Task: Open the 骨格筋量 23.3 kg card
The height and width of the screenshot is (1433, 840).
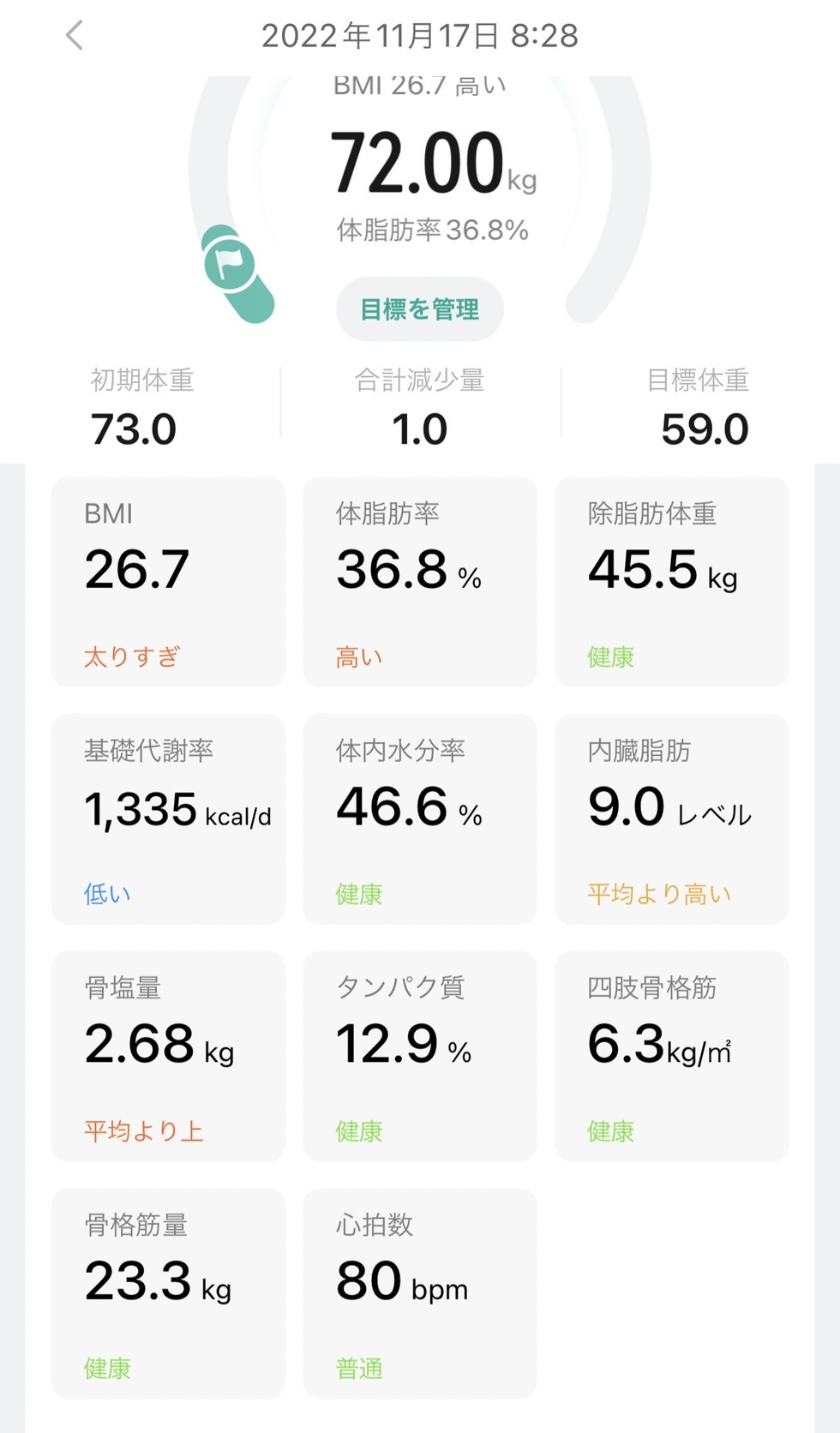Action: point(168,1293)
